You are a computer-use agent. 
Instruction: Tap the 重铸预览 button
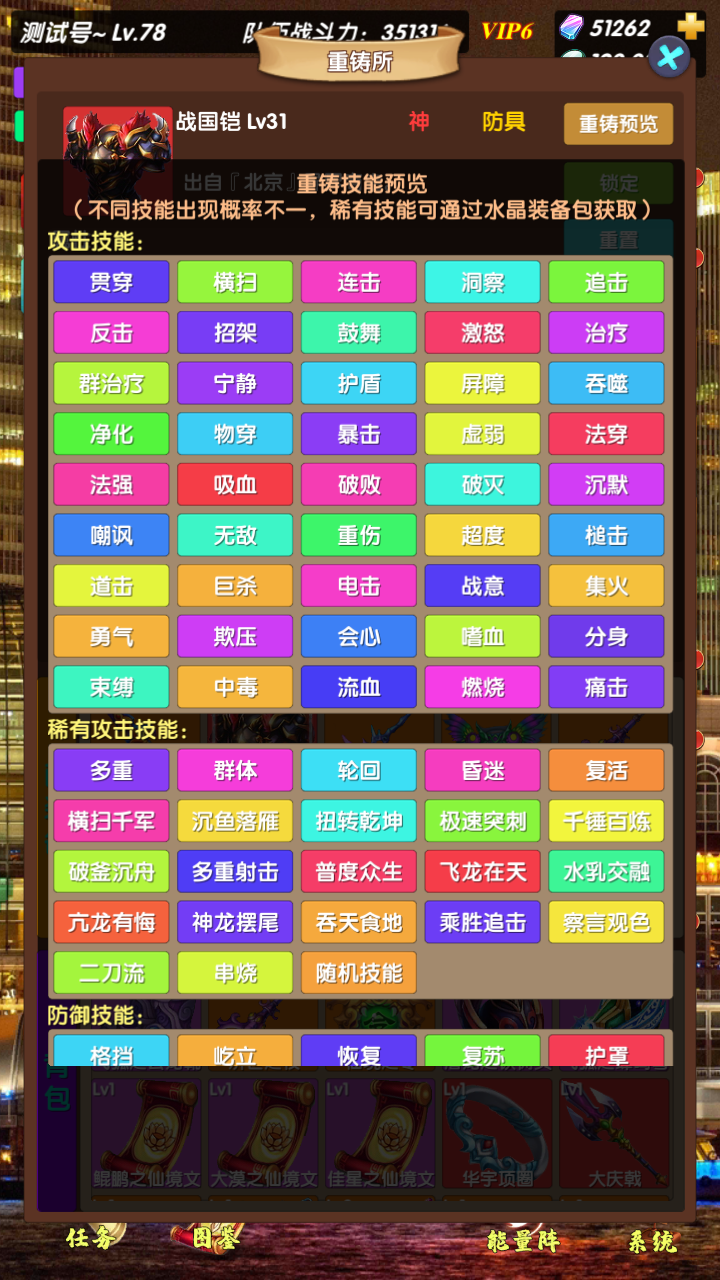(x=618, y=124)
